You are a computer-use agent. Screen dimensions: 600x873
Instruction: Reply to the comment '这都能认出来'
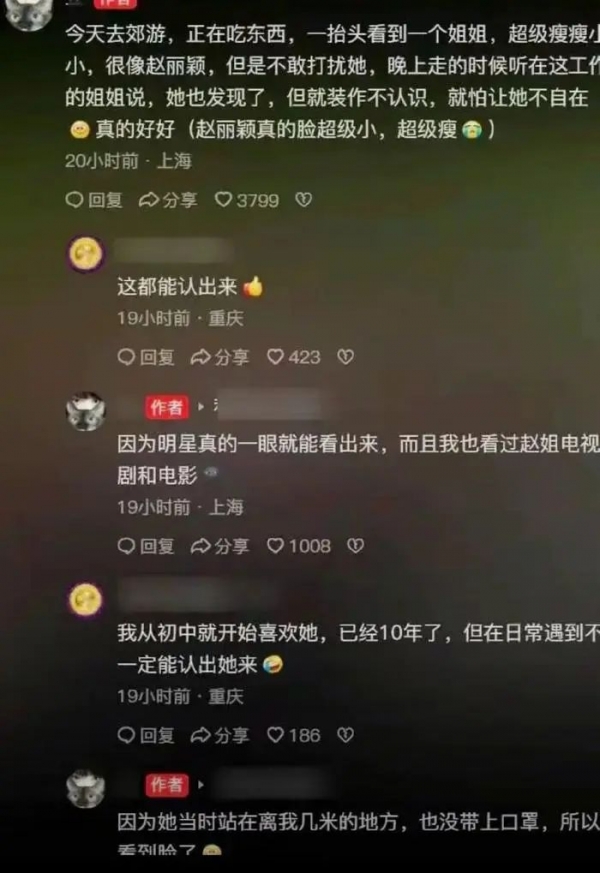(x=146, y=357)
